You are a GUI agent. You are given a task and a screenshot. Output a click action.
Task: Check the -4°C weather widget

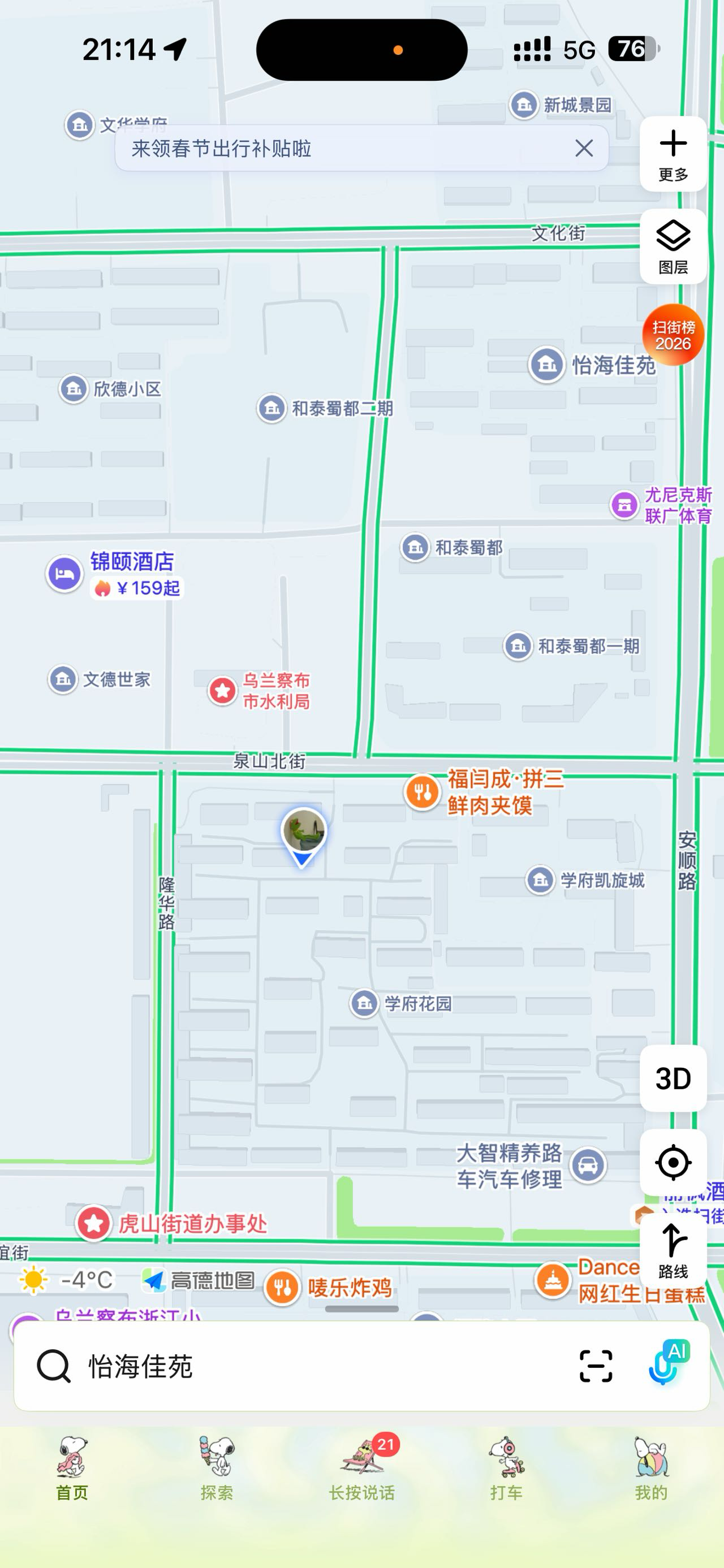(x=66, y=1280)
